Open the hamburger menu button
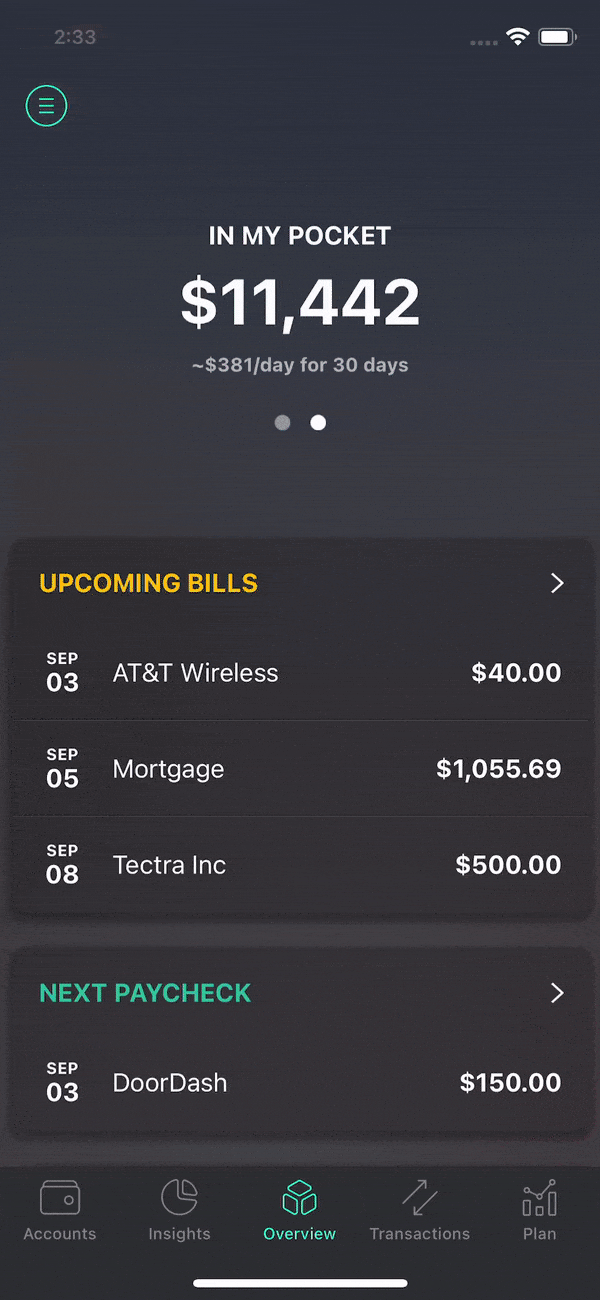 [46, 105]
